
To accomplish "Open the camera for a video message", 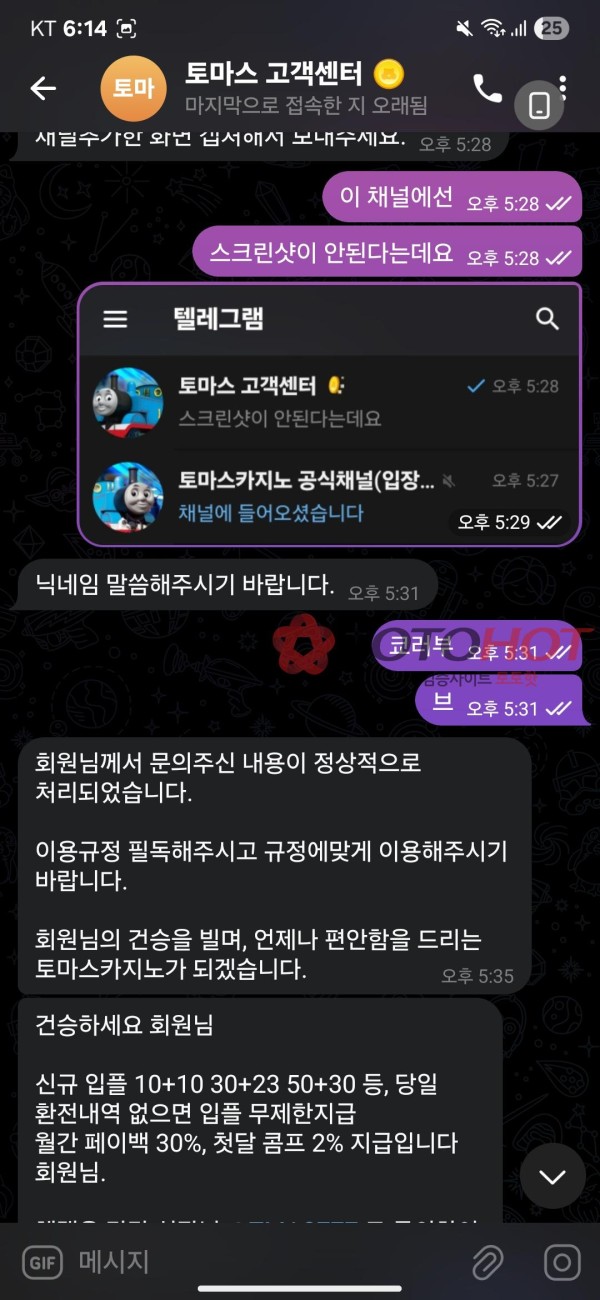I will pos(560,1262).
